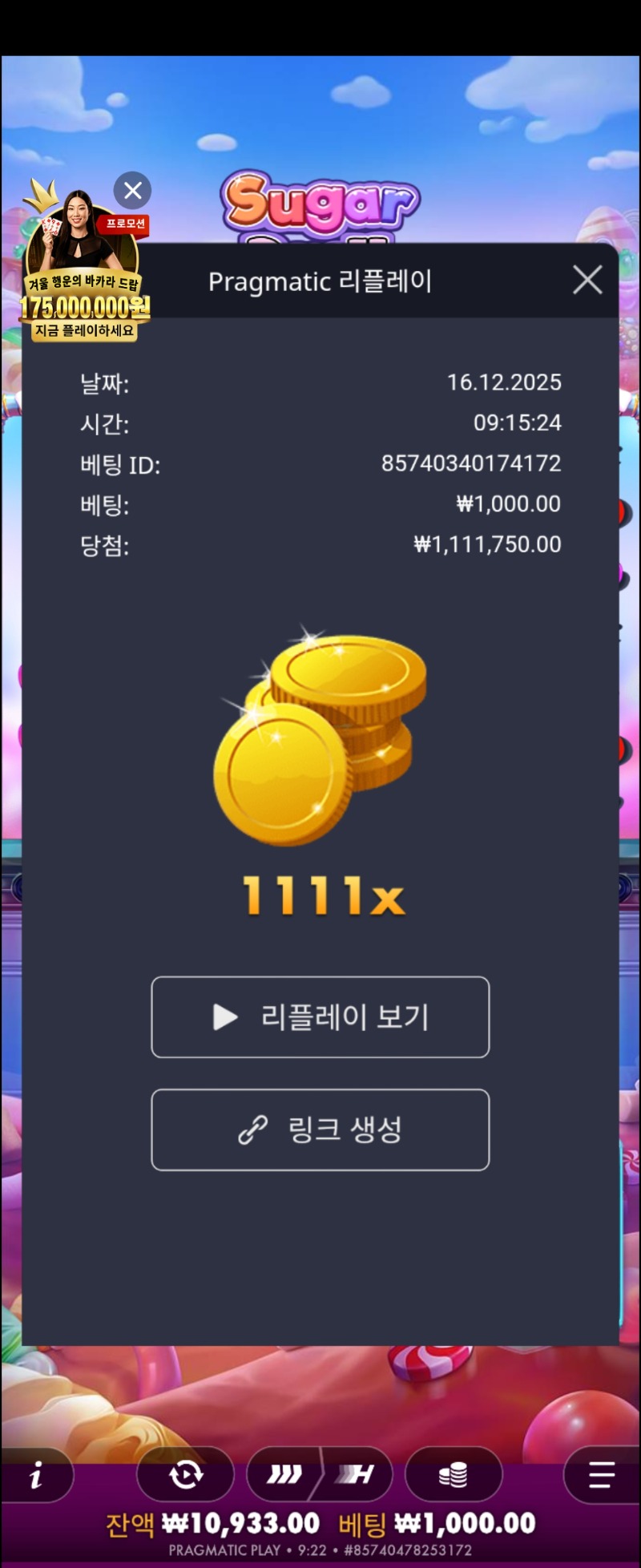This screenshot has width=641, height=1568.
Task: Open the game info button
Action: [x=36, y=1474]
